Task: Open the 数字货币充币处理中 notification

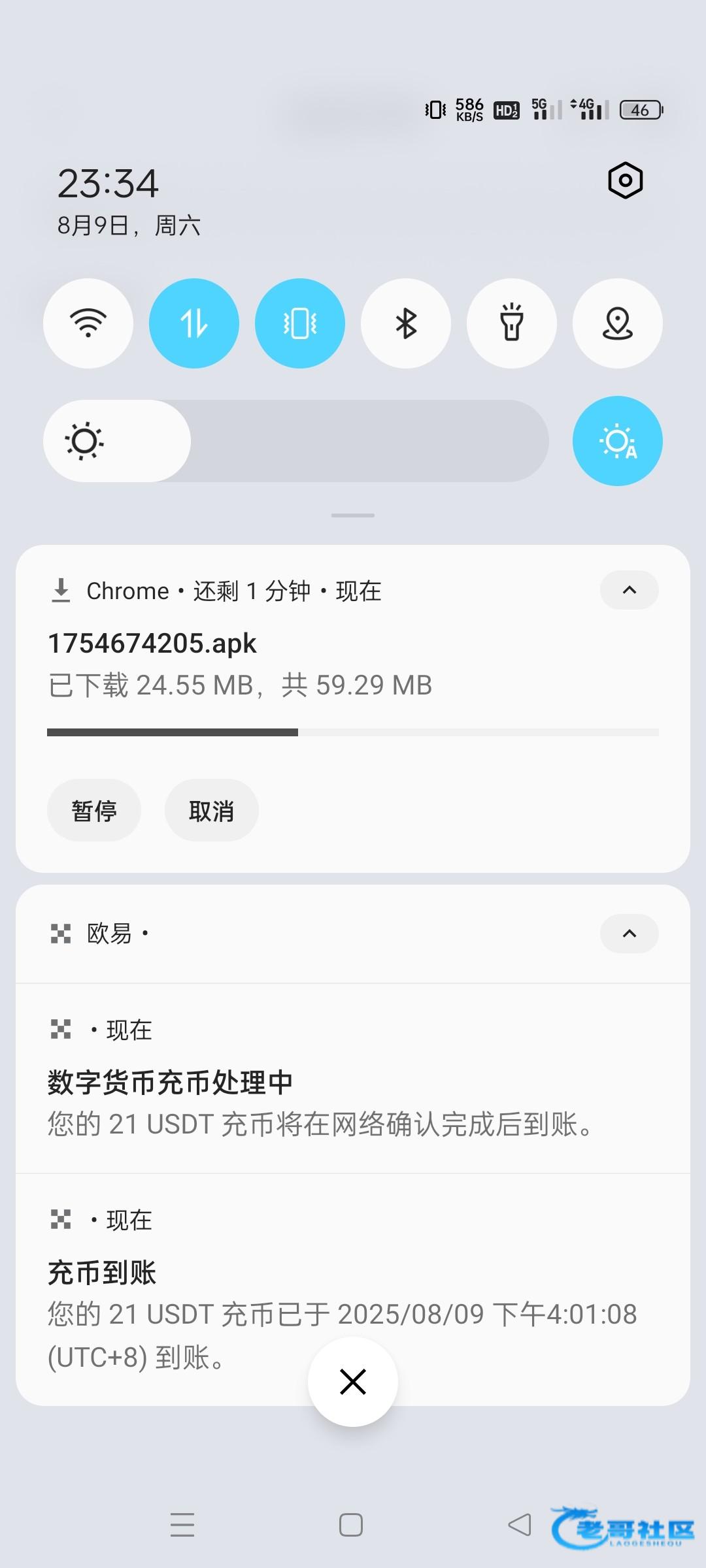Action: [x=353, y=1079]
